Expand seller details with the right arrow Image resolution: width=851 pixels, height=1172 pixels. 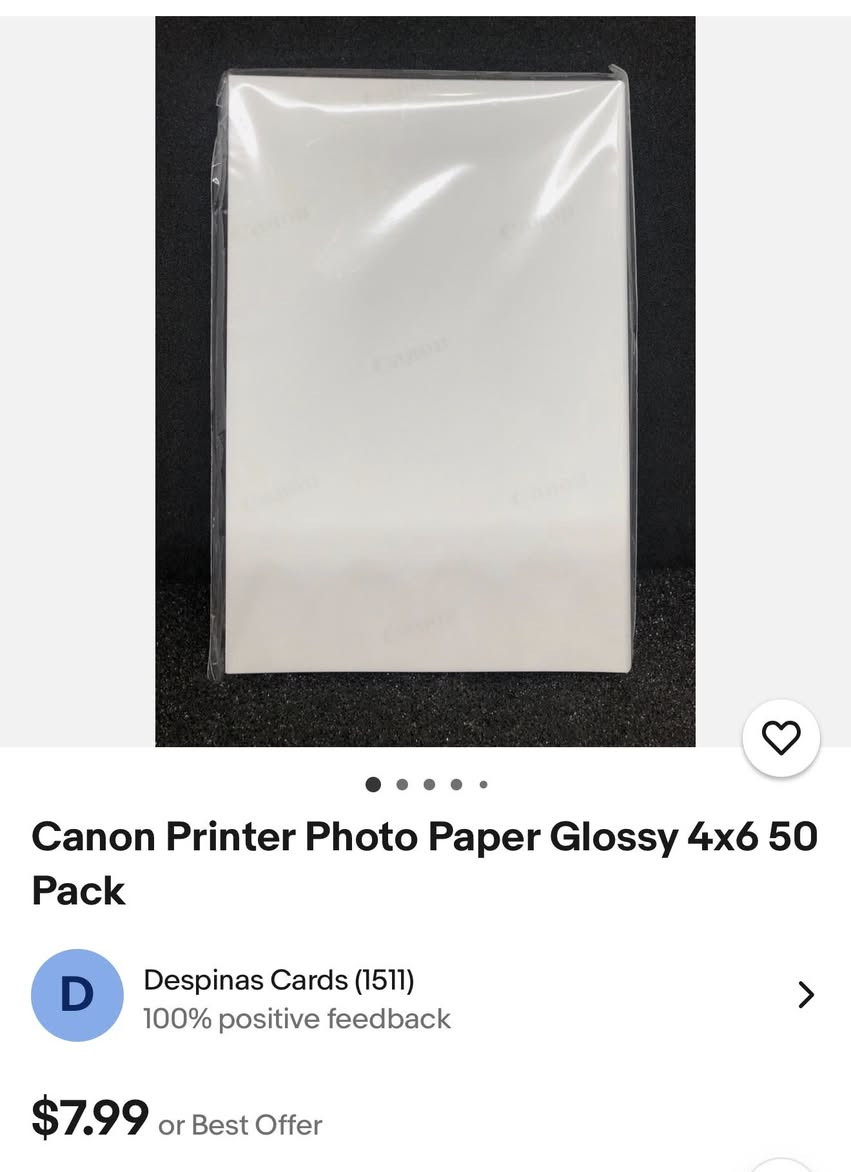[x=806, y=995]
